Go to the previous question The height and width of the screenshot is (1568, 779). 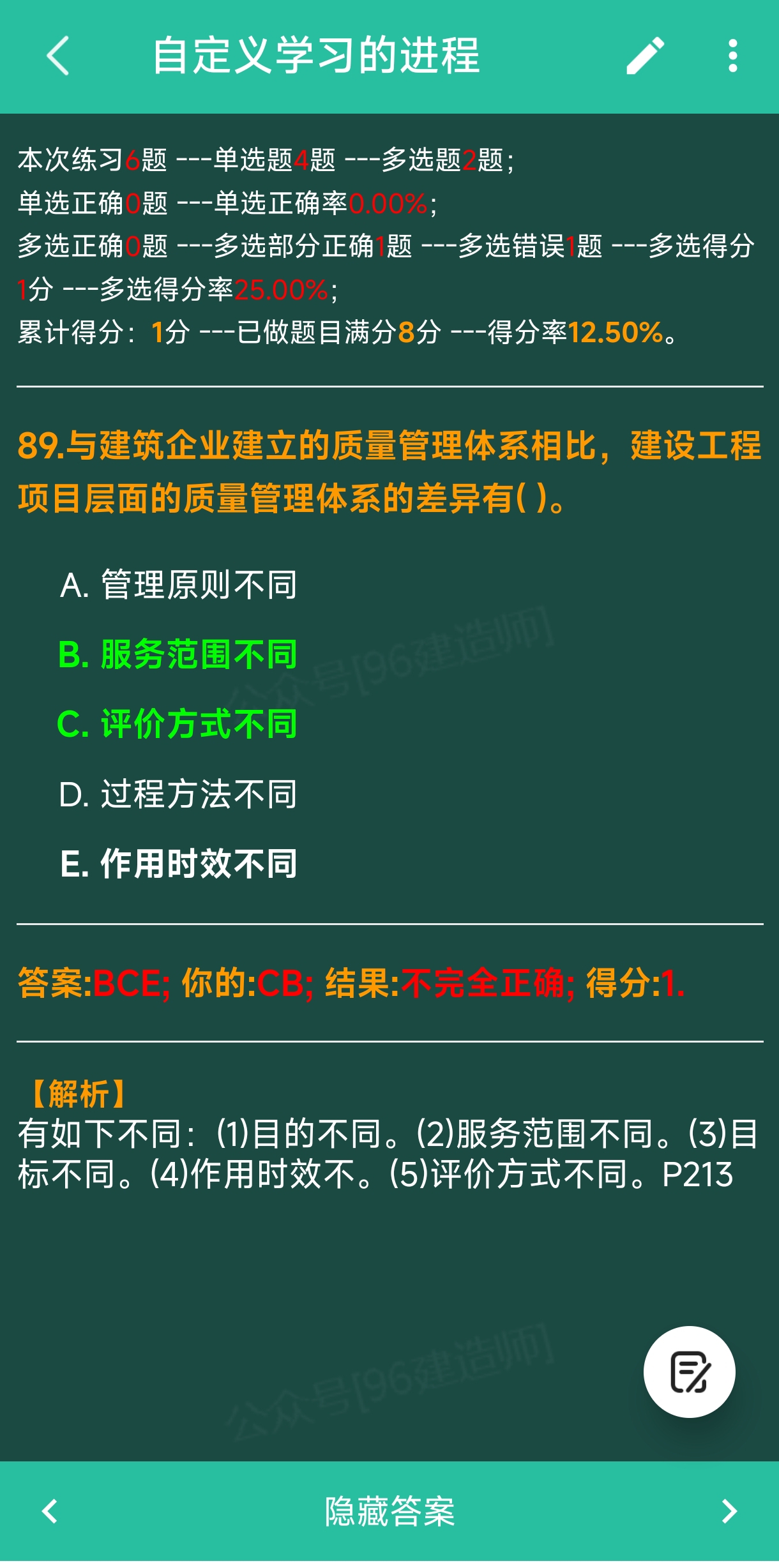click(x=50, y=1511)
